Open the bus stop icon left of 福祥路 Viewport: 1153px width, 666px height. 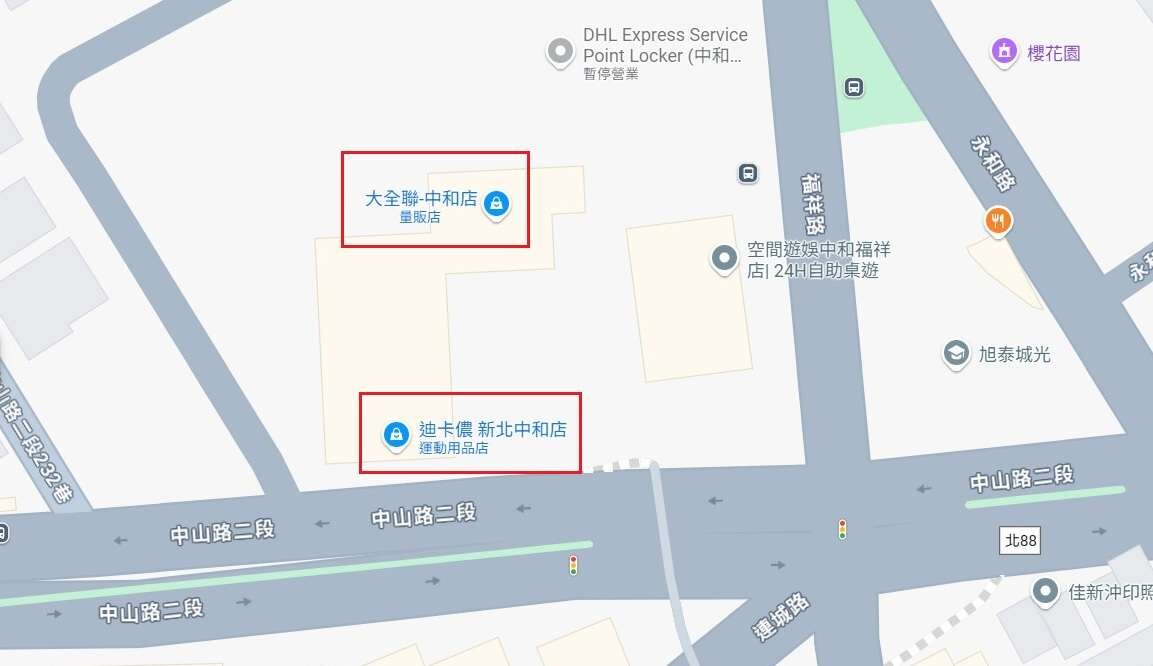pyautogui.click(x=747, y=173)
